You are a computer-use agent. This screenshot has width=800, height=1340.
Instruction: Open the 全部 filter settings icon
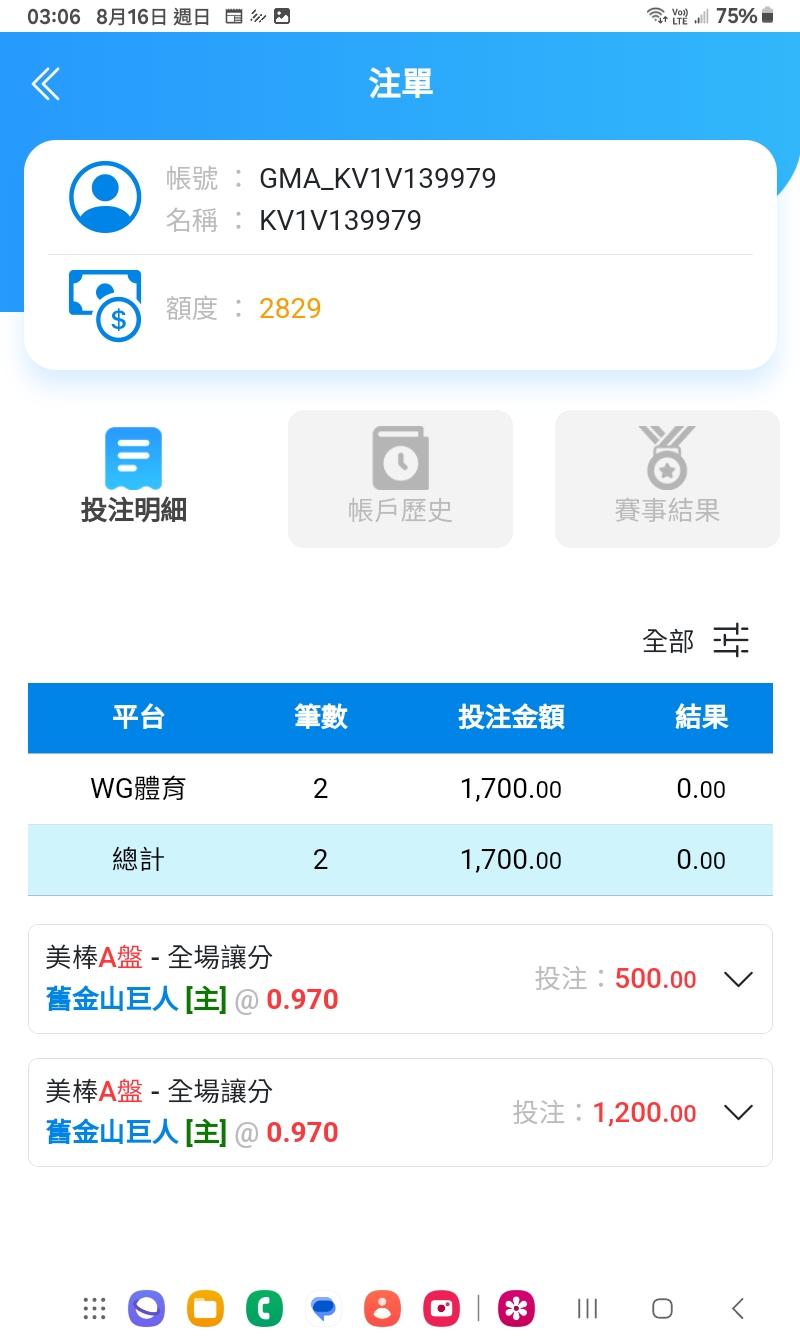[731, 640]
